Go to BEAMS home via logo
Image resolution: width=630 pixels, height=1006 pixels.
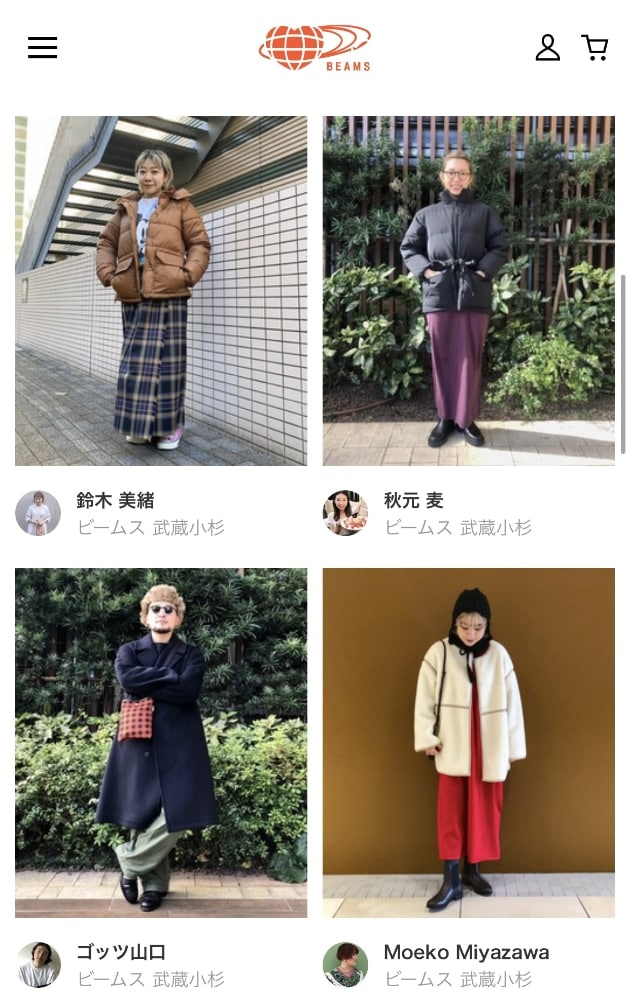pos(315,48)
